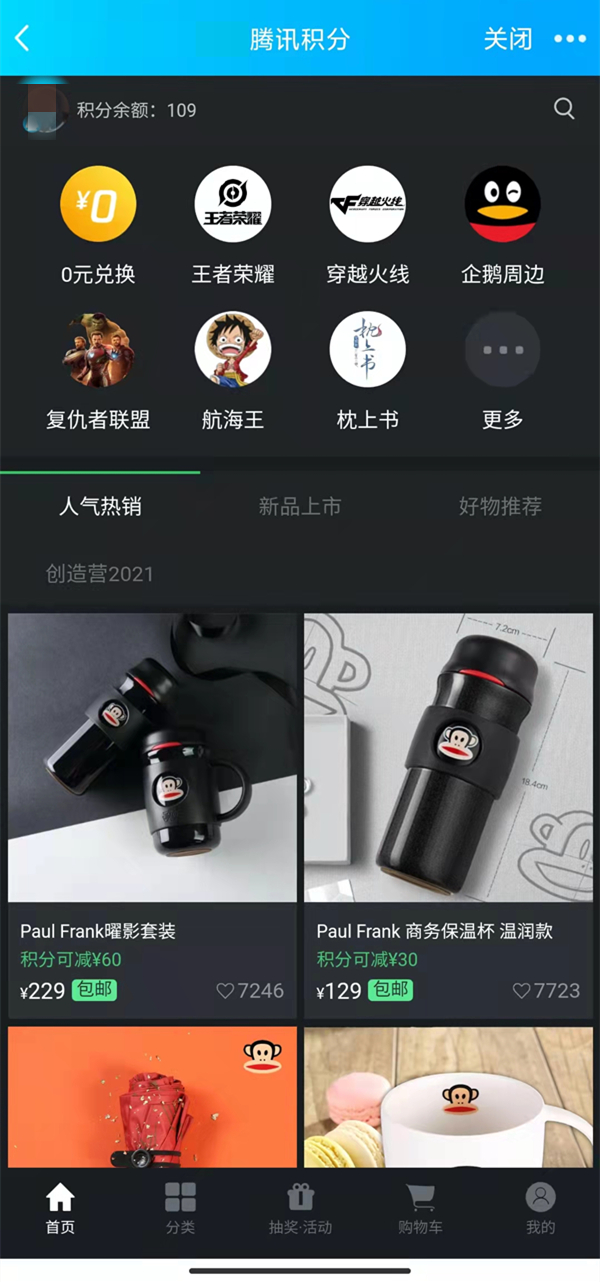Go to the 分类 tab
The height and width of the screenshot is (1282, 600).
tap(180, 1208)
